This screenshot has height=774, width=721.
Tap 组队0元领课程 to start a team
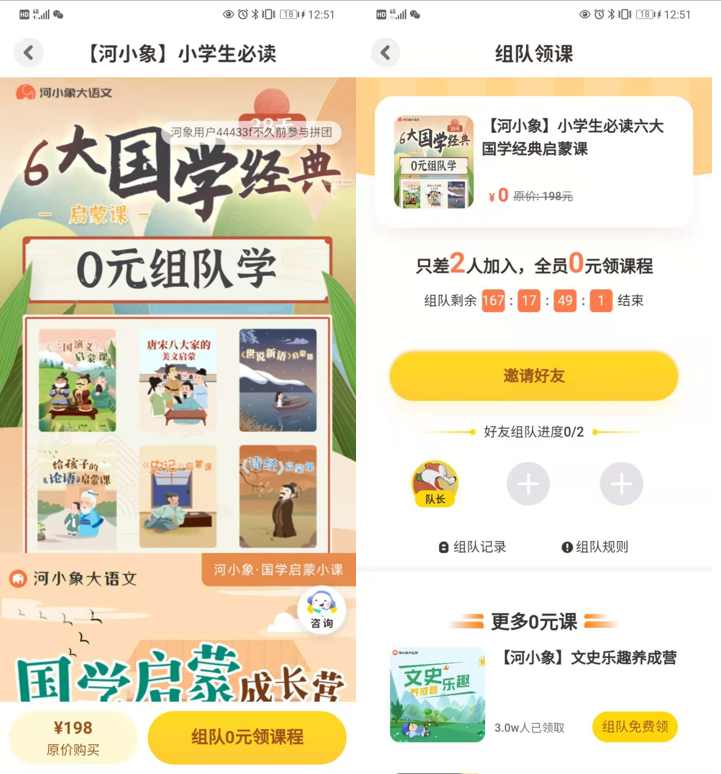click(x=247, y=738)
